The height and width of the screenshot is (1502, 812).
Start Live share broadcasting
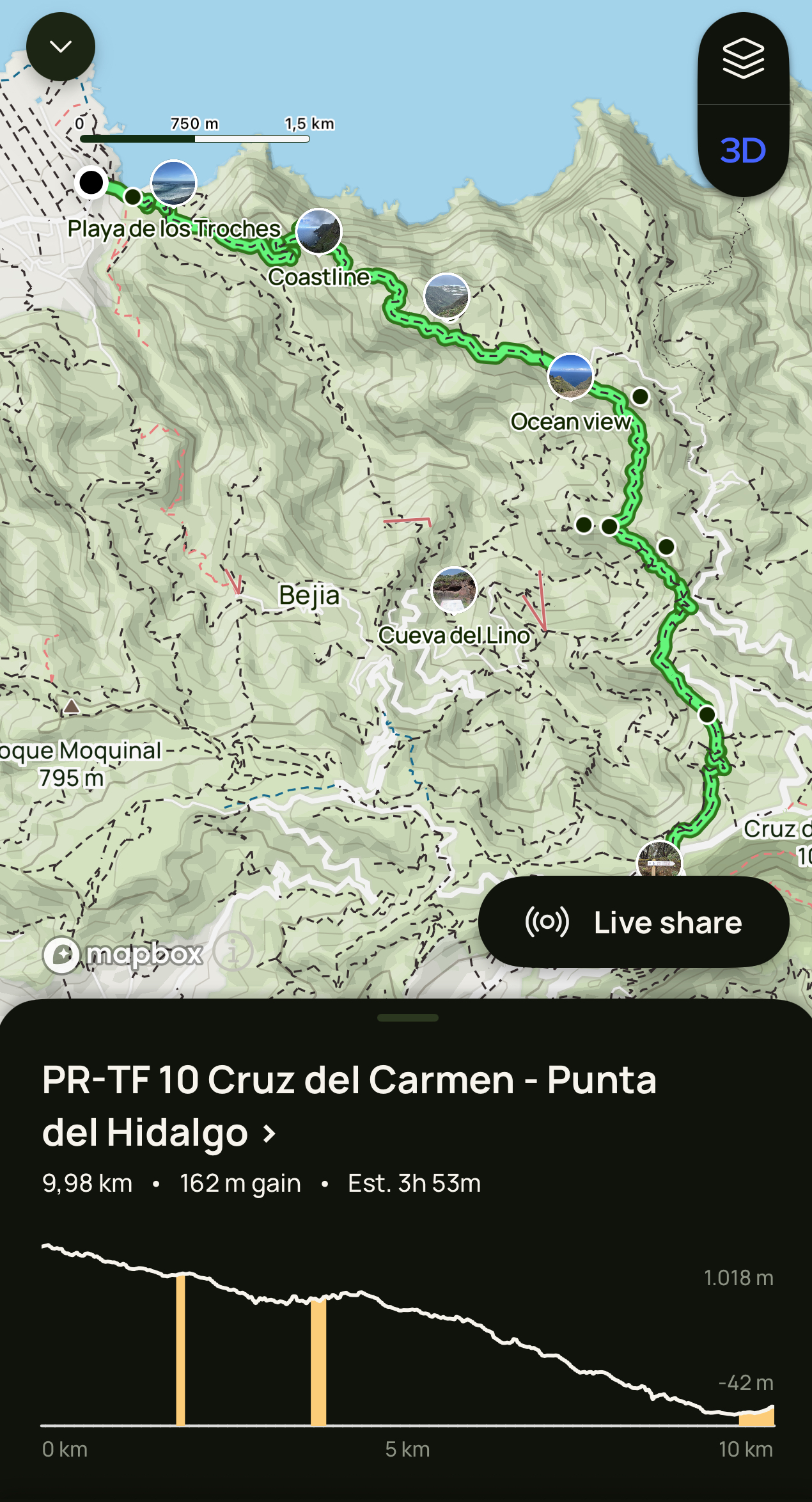click(634, 922)
